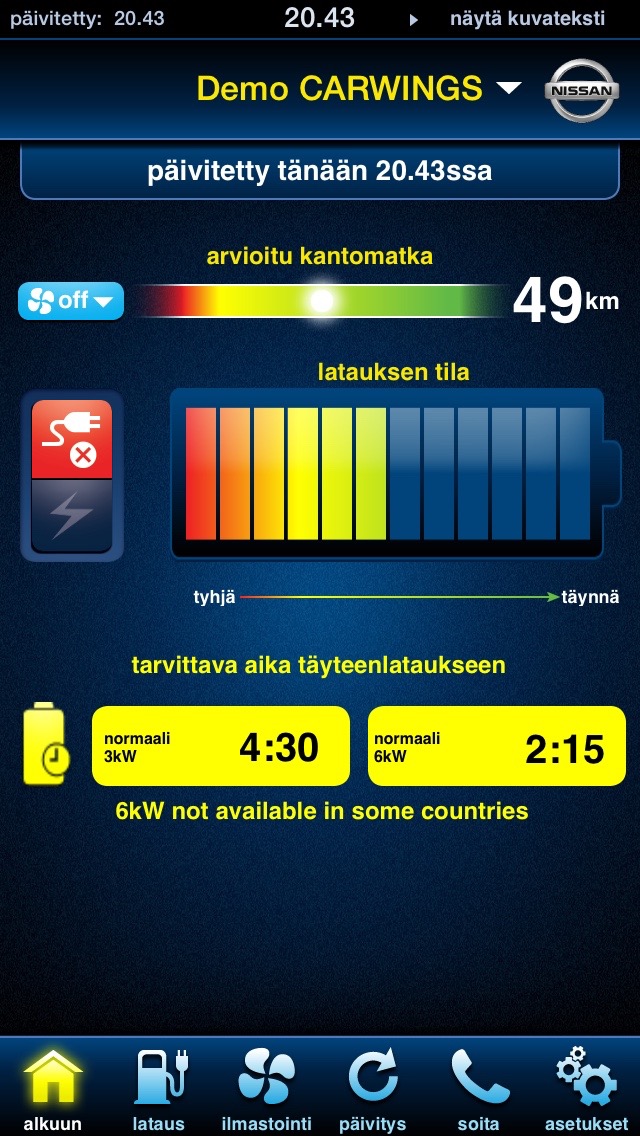
Task: Open the Demo CARWINGS vehicle dropdown
Action: 359,88
